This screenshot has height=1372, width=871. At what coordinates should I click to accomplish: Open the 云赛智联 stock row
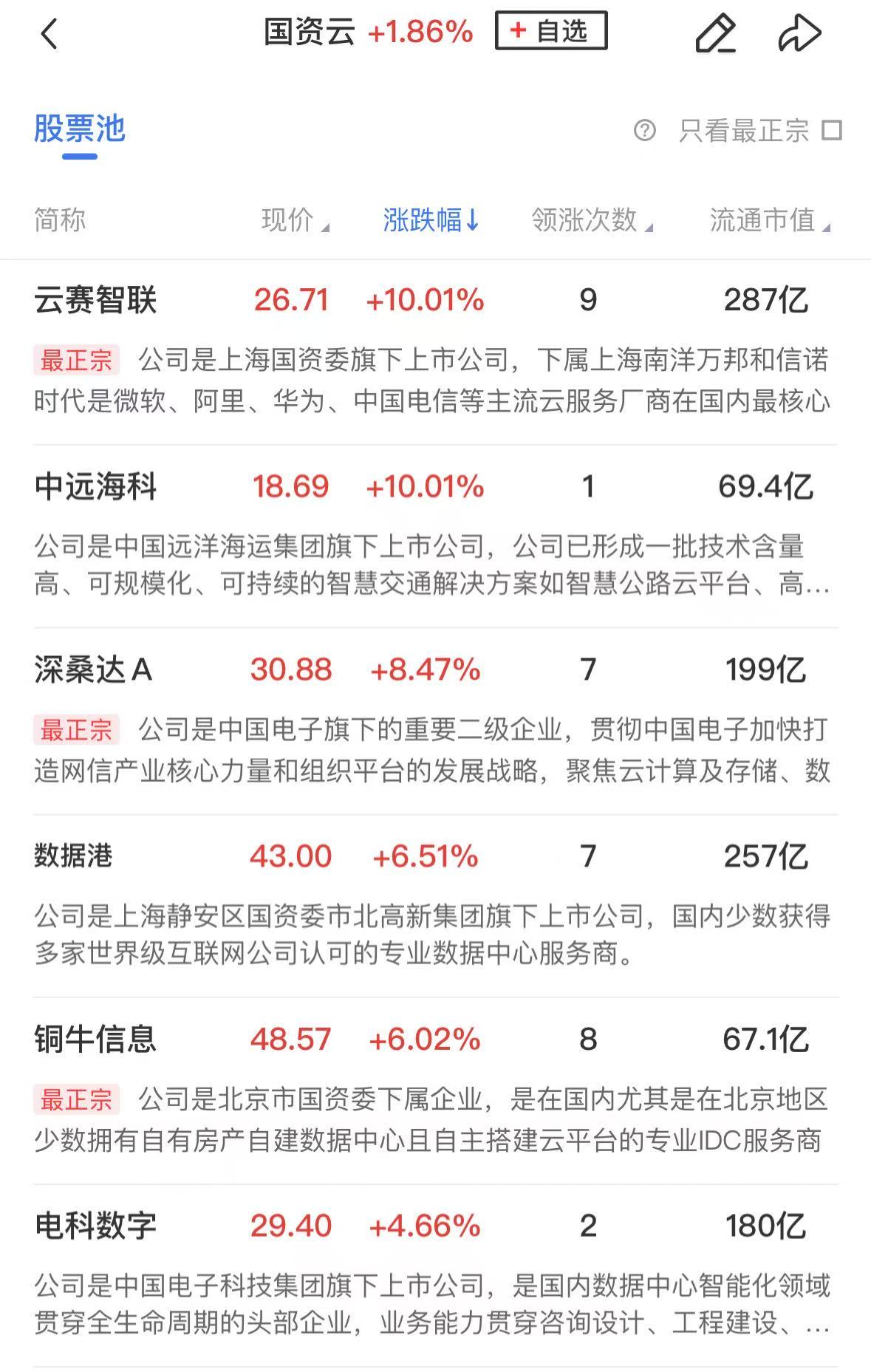(96, 301)
